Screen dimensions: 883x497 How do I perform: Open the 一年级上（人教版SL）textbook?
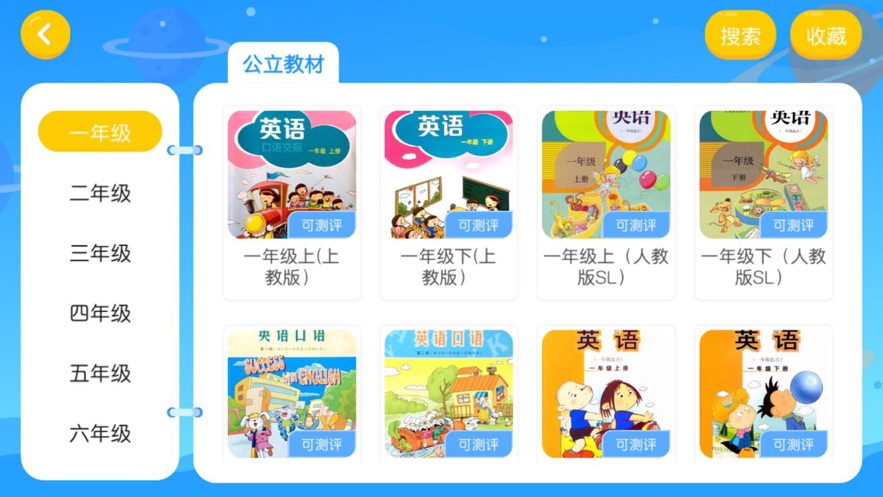[606, 175]
